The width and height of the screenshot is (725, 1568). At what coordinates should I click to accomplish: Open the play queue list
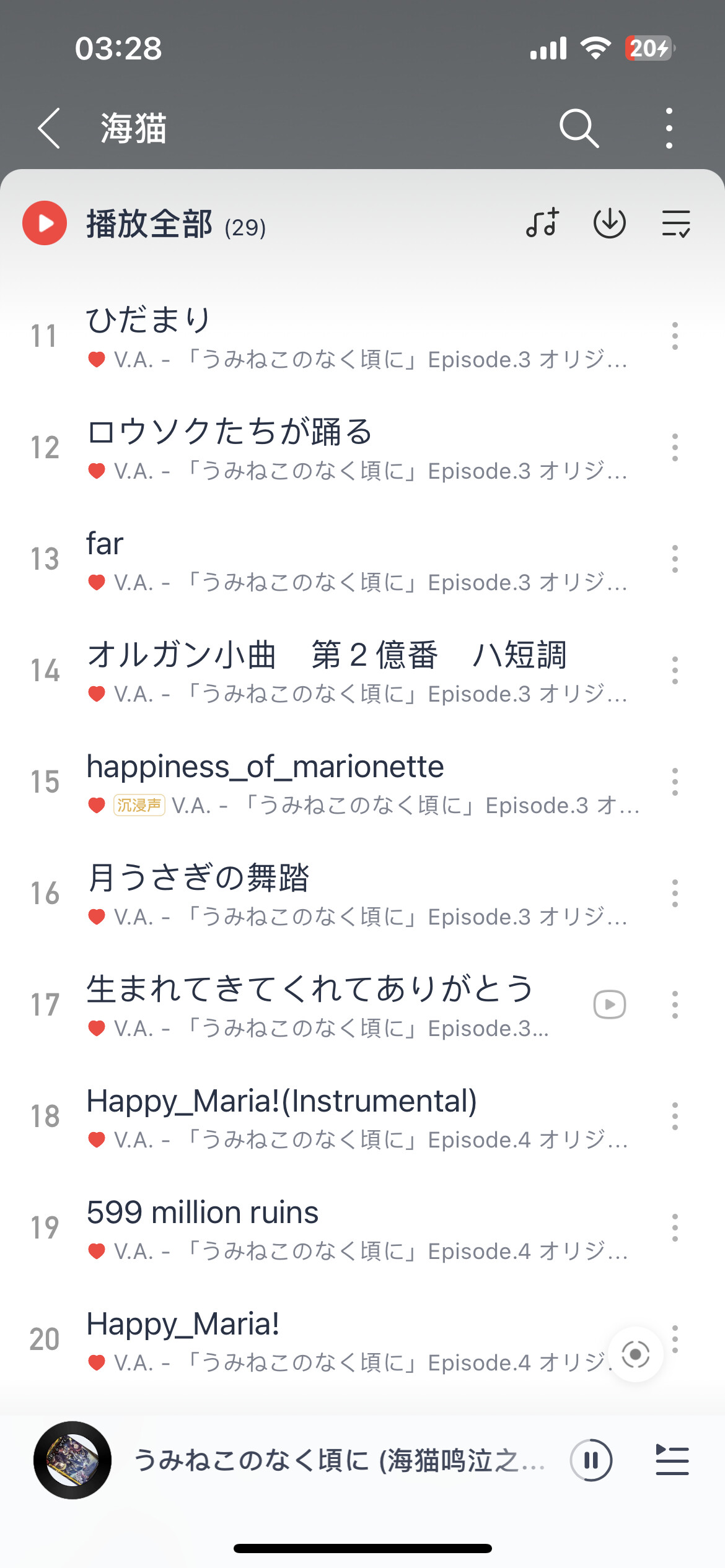pos(672,1460)
